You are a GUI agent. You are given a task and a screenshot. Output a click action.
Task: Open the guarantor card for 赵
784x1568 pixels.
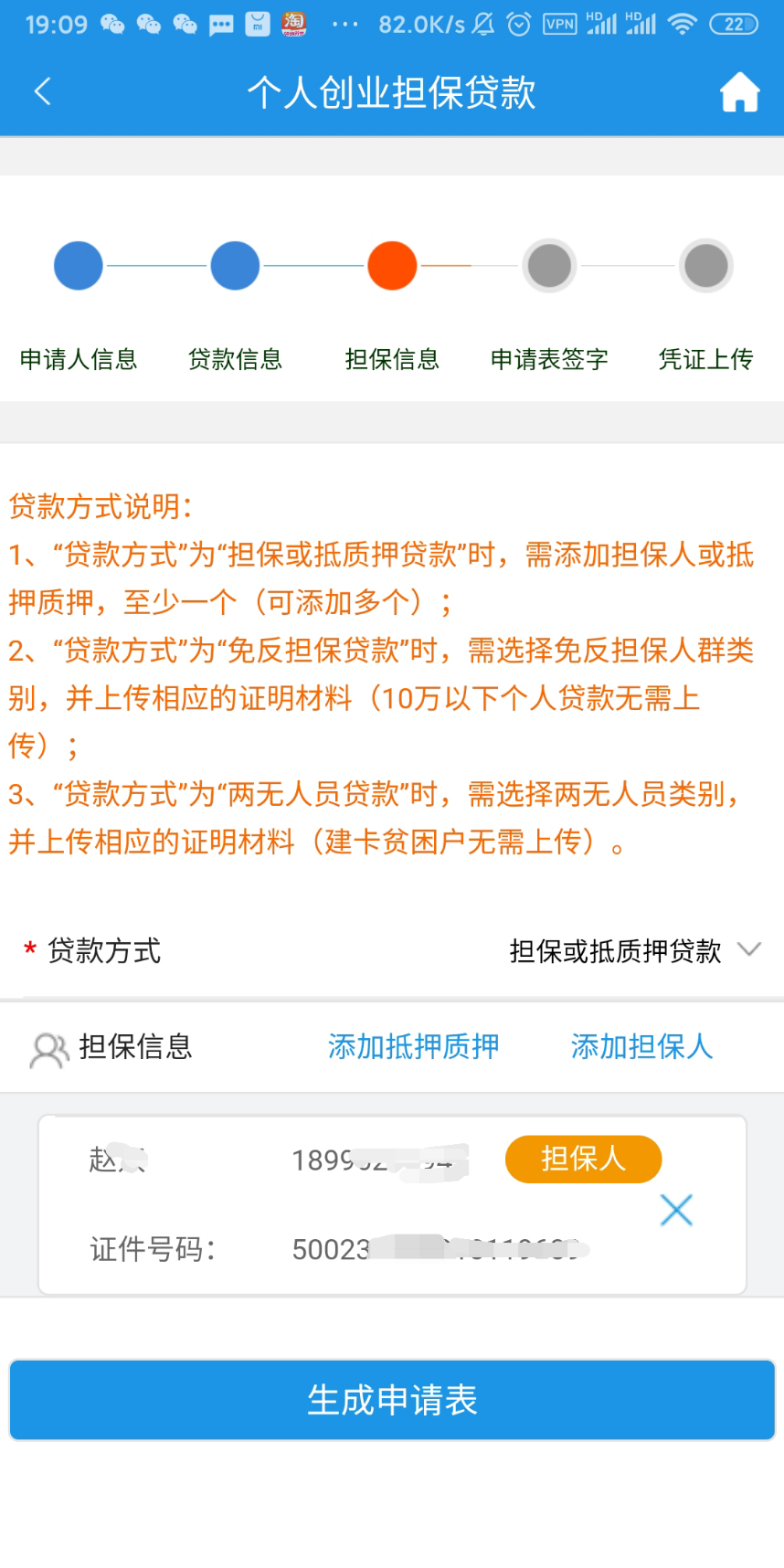coord(274,1204)
